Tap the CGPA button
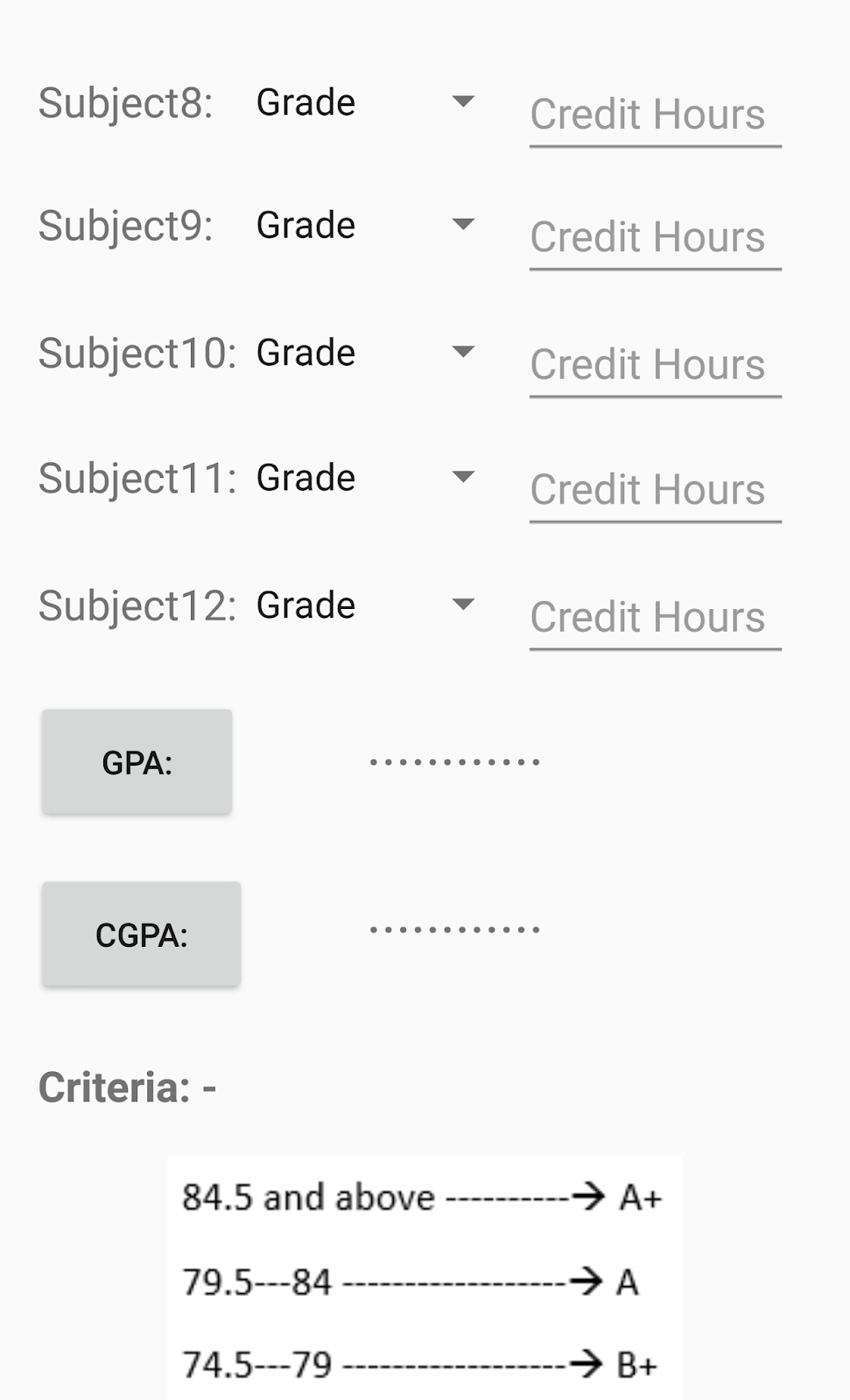Screen dimensions: 850x1400 coord(141,935)
